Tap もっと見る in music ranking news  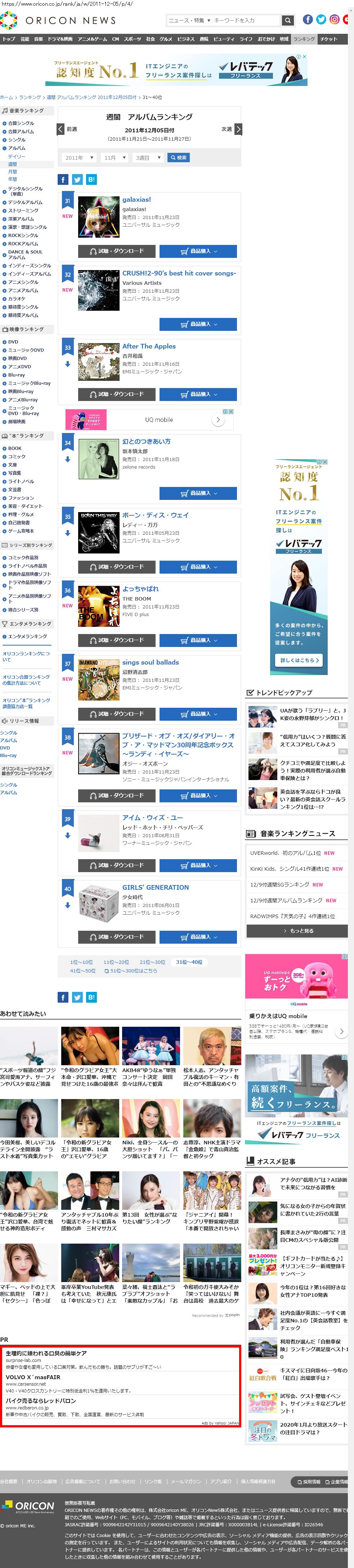297,931
